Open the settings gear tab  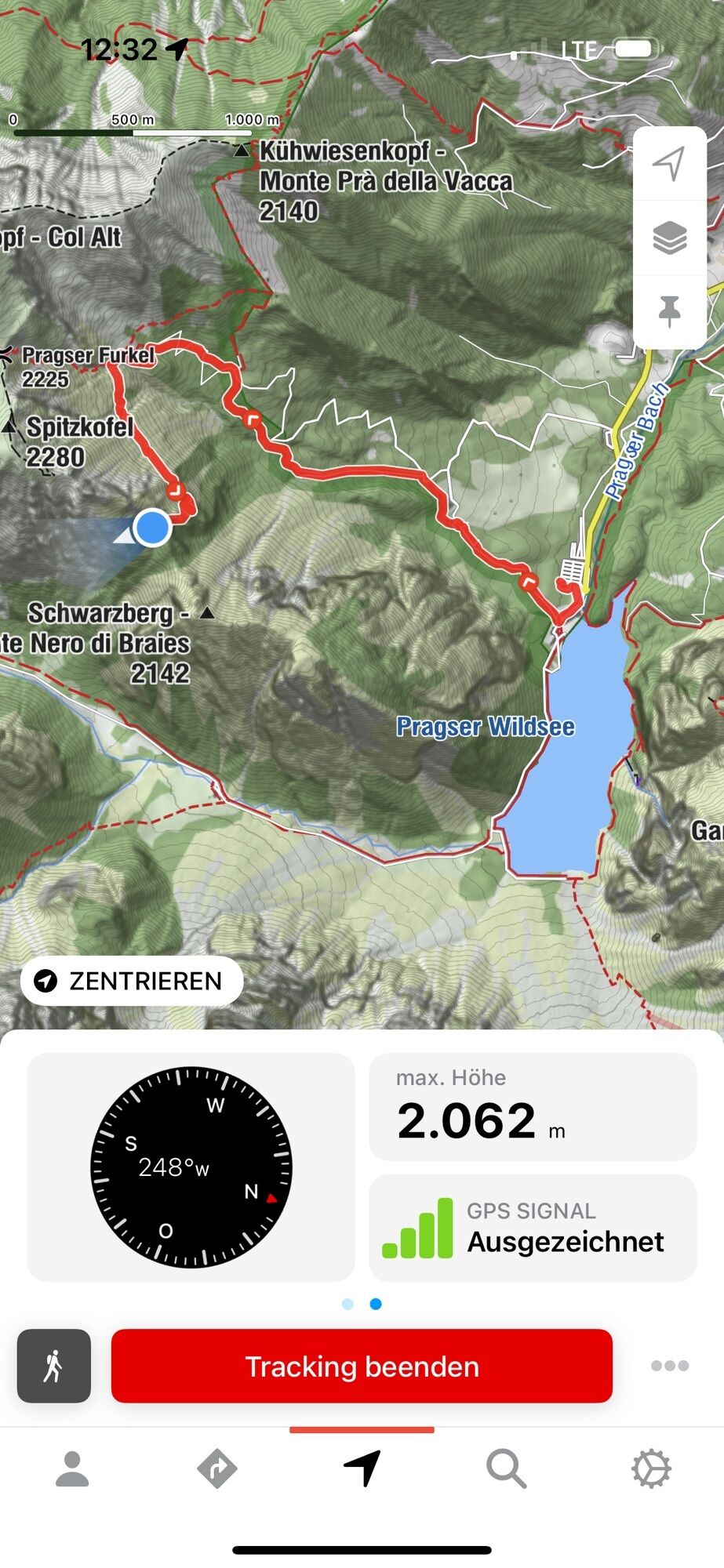tap(651, 1468)
